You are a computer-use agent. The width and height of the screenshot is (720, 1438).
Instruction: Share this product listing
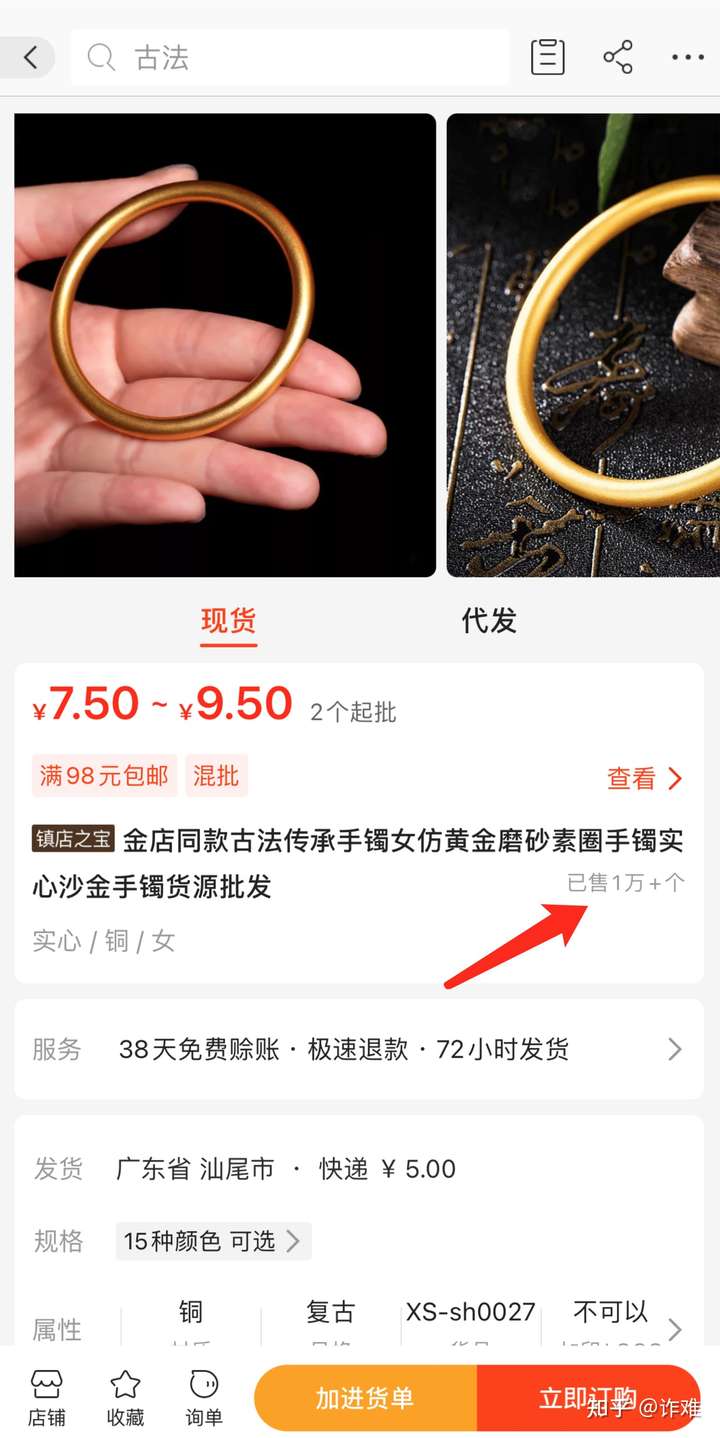tap(618, 57)
